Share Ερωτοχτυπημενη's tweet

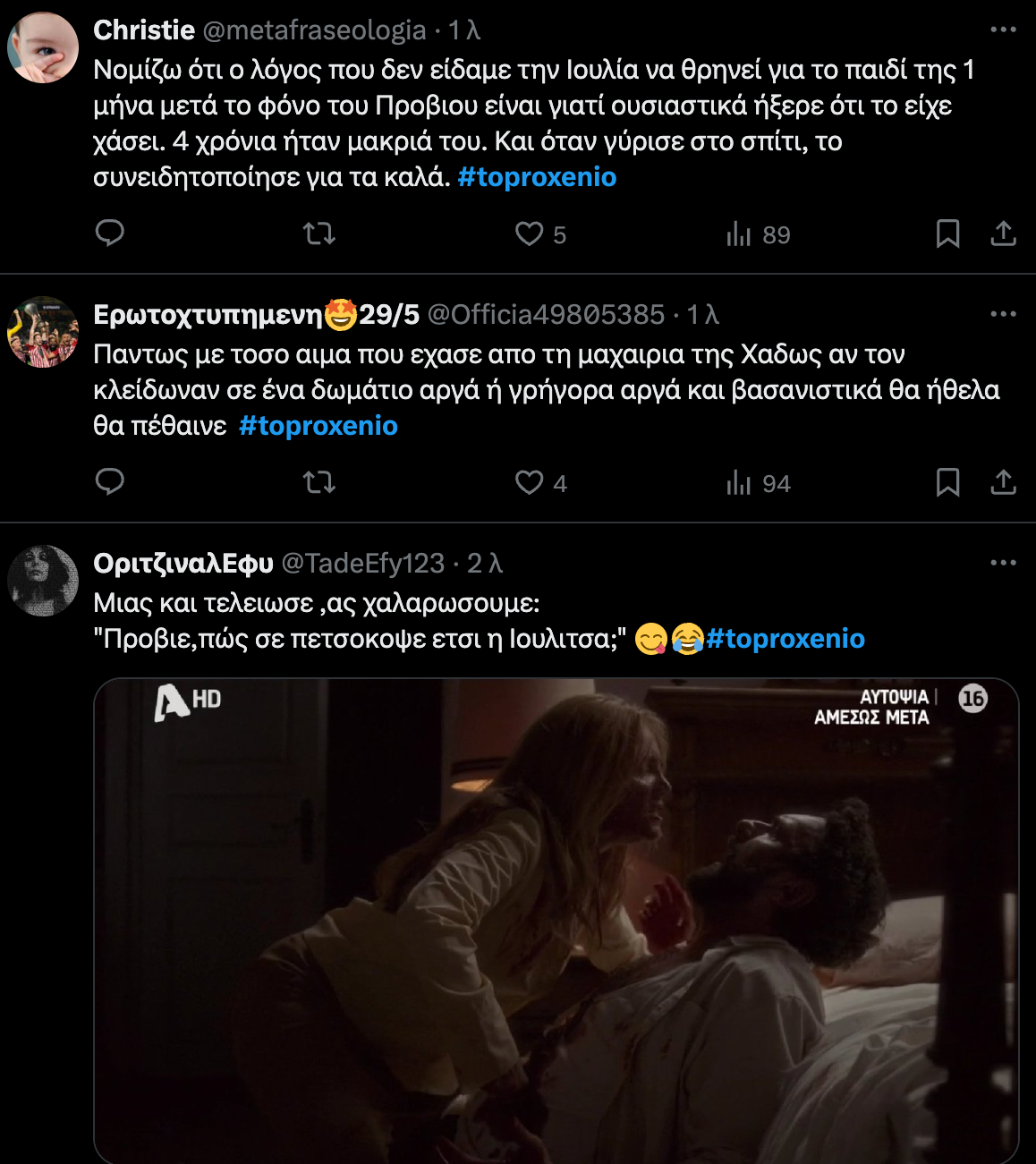(1003, 482)
